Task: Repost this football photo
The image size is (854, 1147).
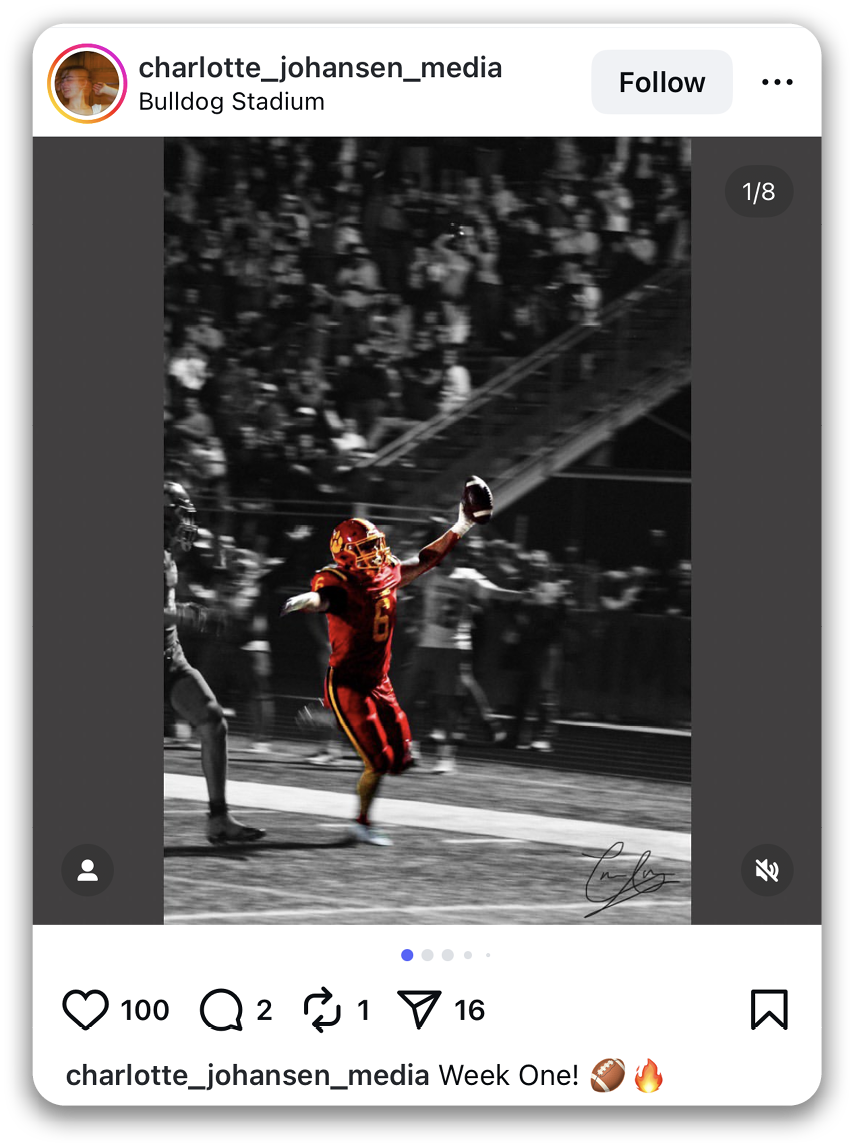Action: pos(322,1010)
